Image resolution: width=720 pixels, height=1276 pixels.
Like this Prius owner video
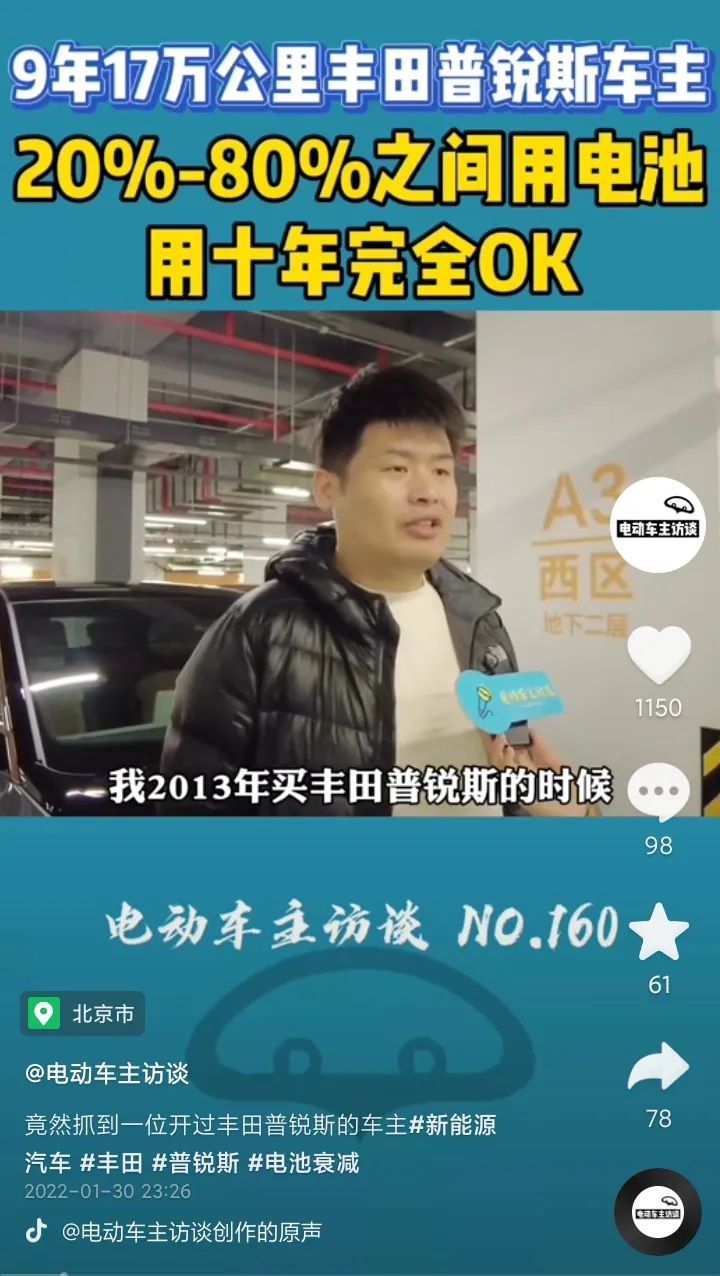point(658,656)
